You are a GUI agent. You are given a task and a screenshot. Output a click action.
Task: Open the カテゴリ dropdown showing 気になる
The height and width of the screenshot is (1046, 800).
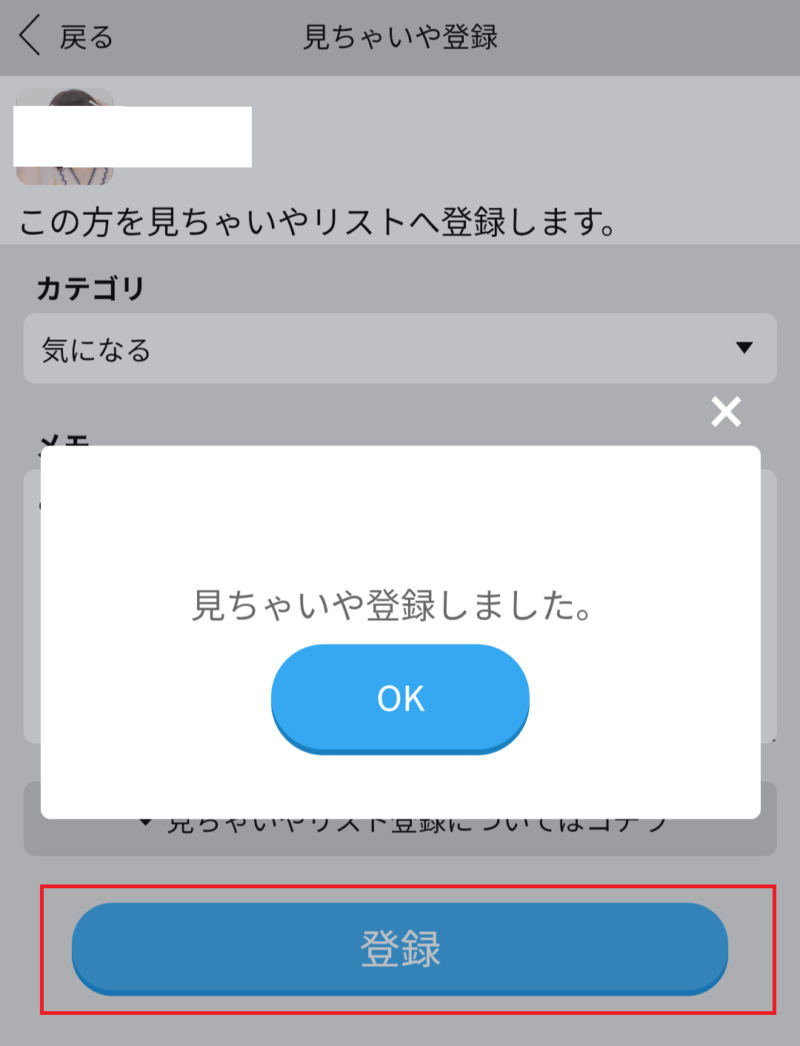400,348
